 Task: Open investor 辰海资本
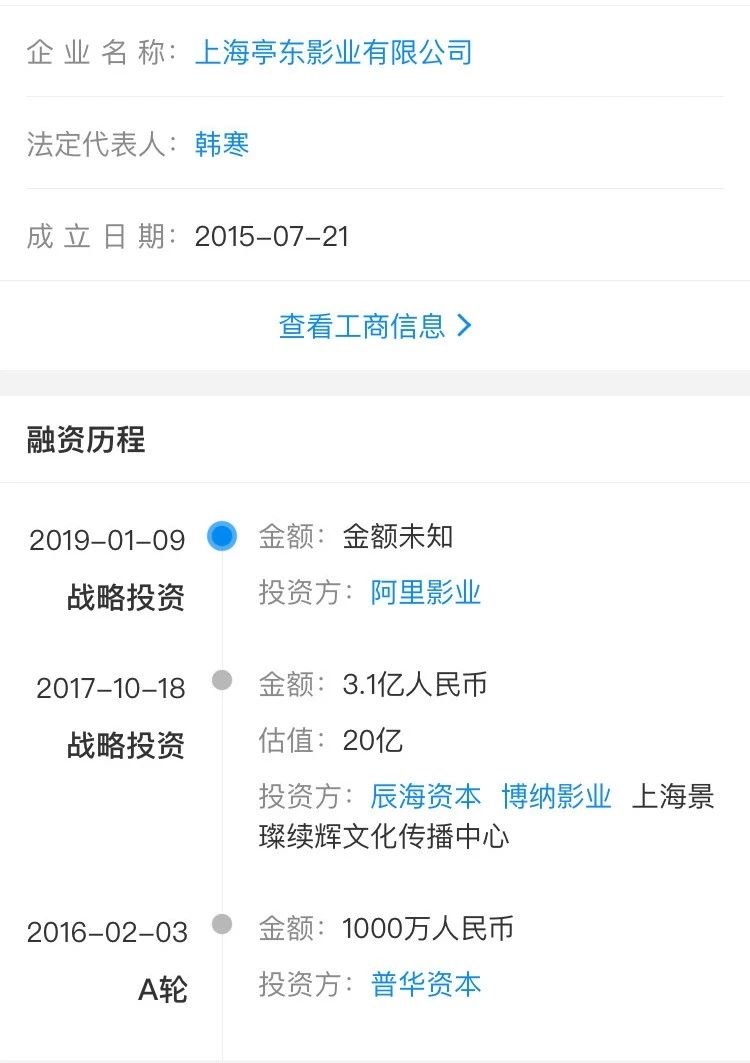[x=426, y=796]
